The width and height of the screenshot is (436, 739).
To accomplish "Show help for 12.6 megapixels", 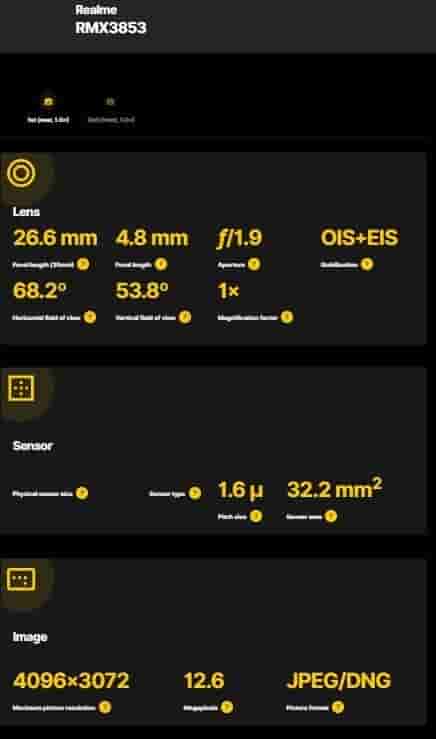I will (227, 707).
